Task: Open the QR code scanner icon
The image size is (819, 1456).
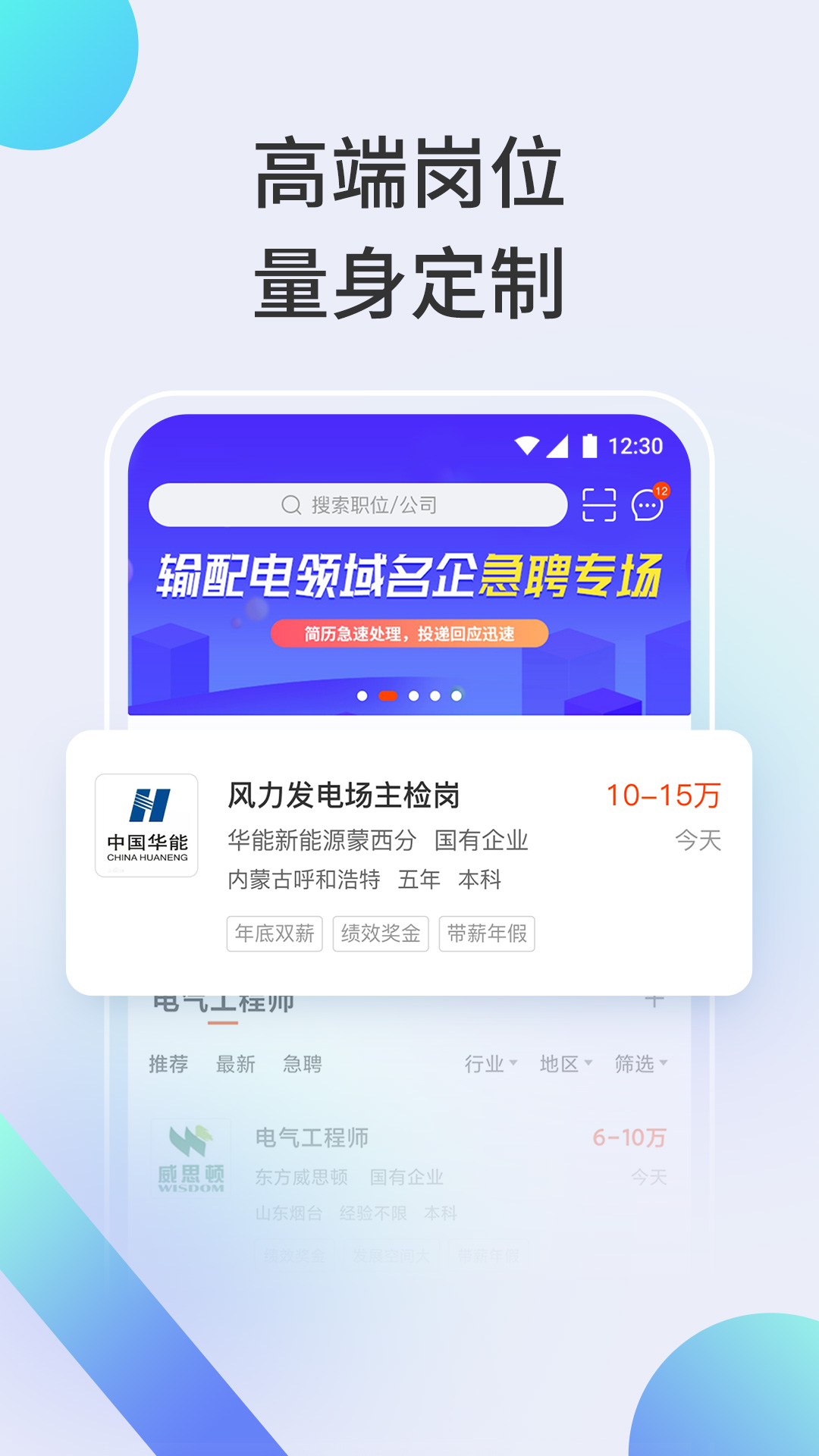Action: (x=599, y=507)
